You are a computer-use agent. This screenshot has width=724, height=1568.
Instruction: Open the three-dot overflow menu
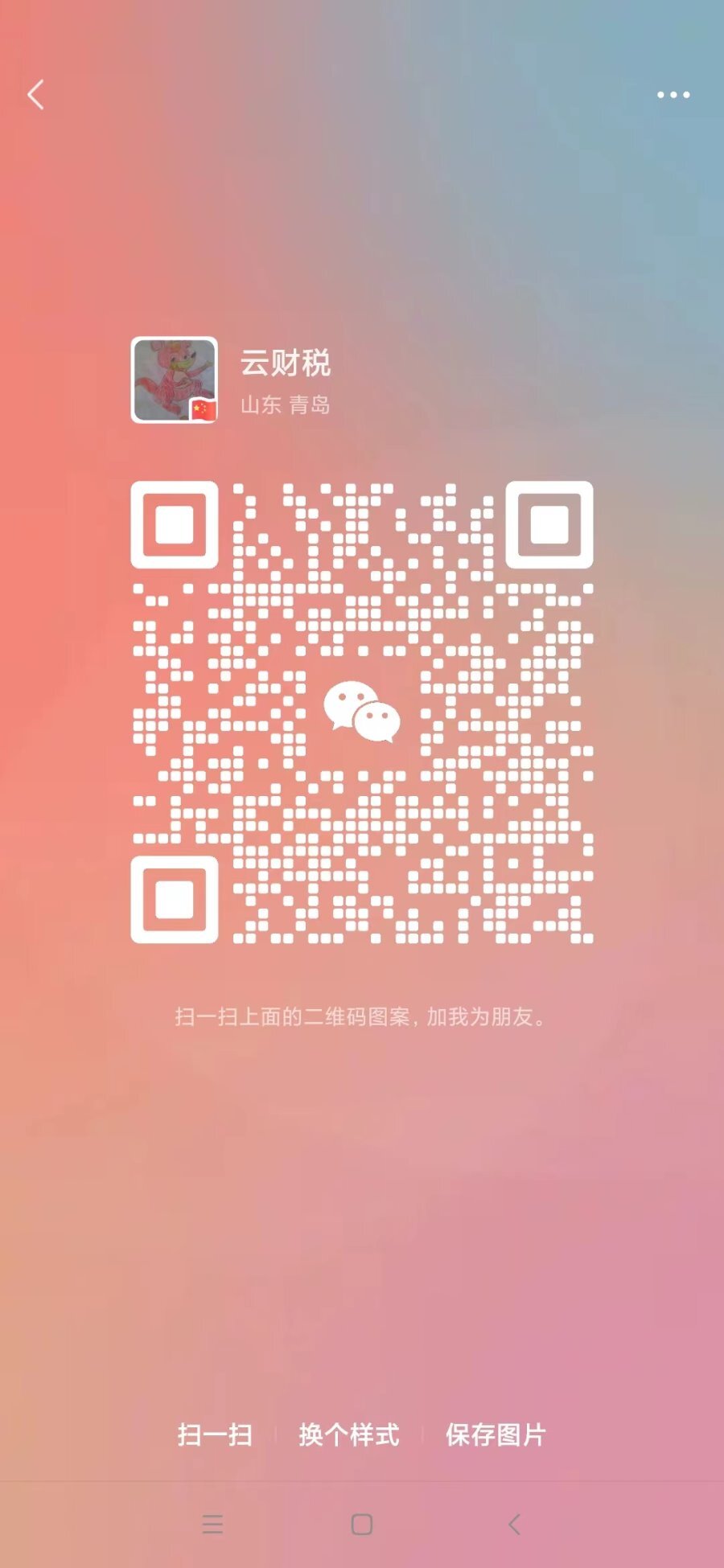[x=673, y=95]
